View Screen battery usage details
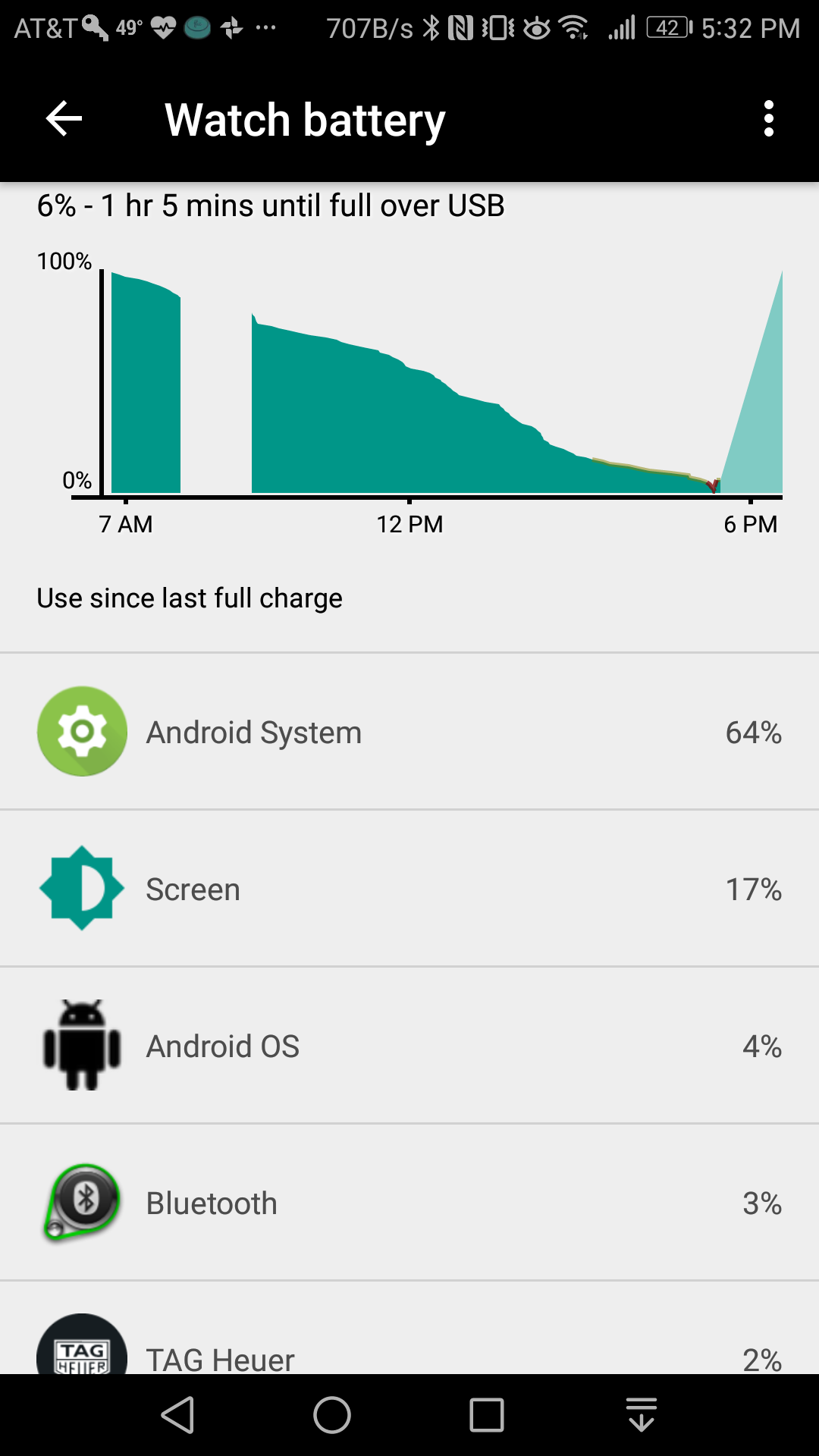Screen dimensions: 819x1456 [409, 889]
